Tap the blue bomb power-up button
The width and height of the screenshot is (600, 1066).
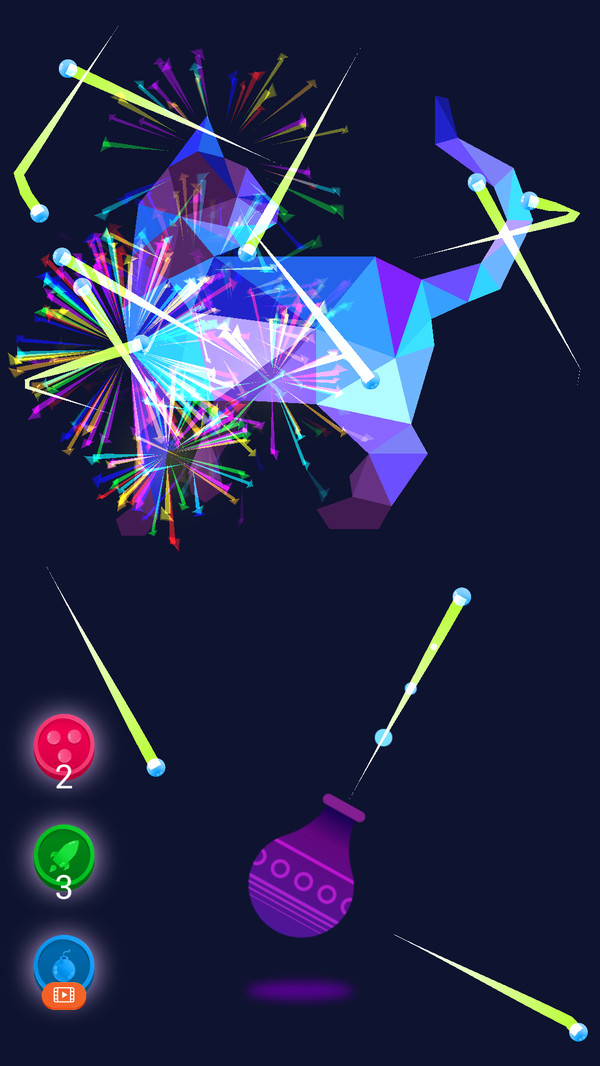pyautogui.click(x=64, y=964)
